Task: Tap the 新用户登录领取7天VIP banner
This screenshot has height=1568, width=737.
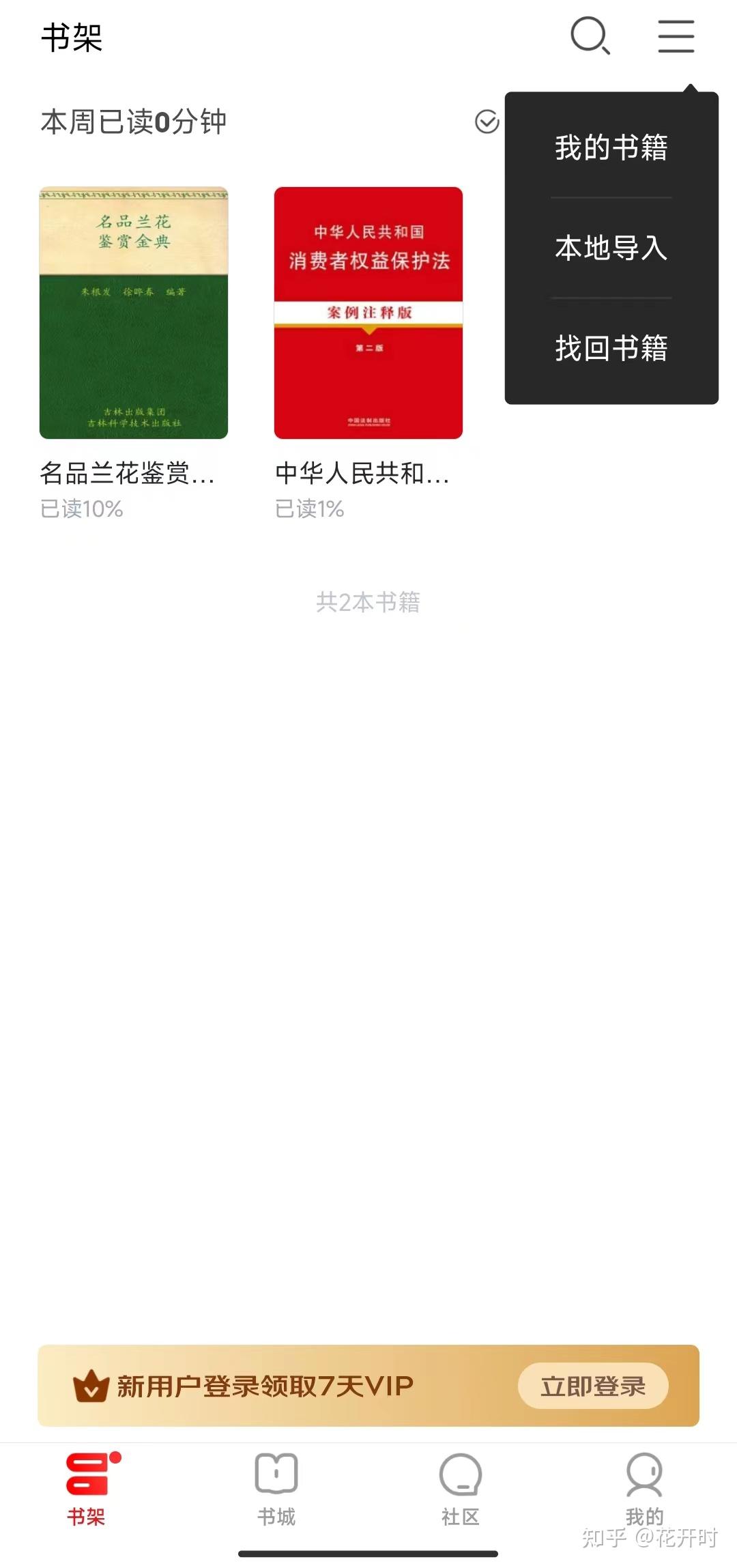Action: point(273,1388)
